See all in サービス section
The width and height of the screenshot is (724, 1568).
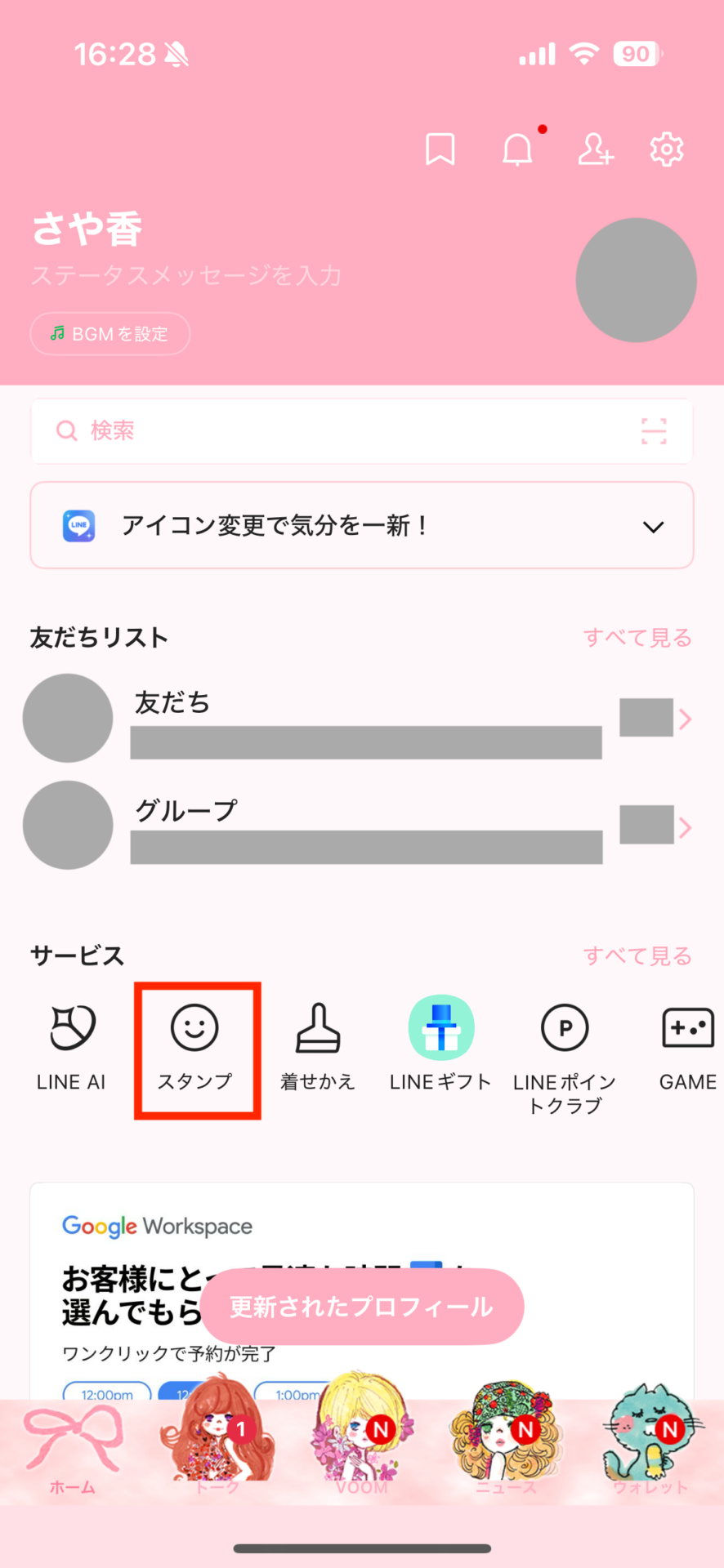pos(637,956)
